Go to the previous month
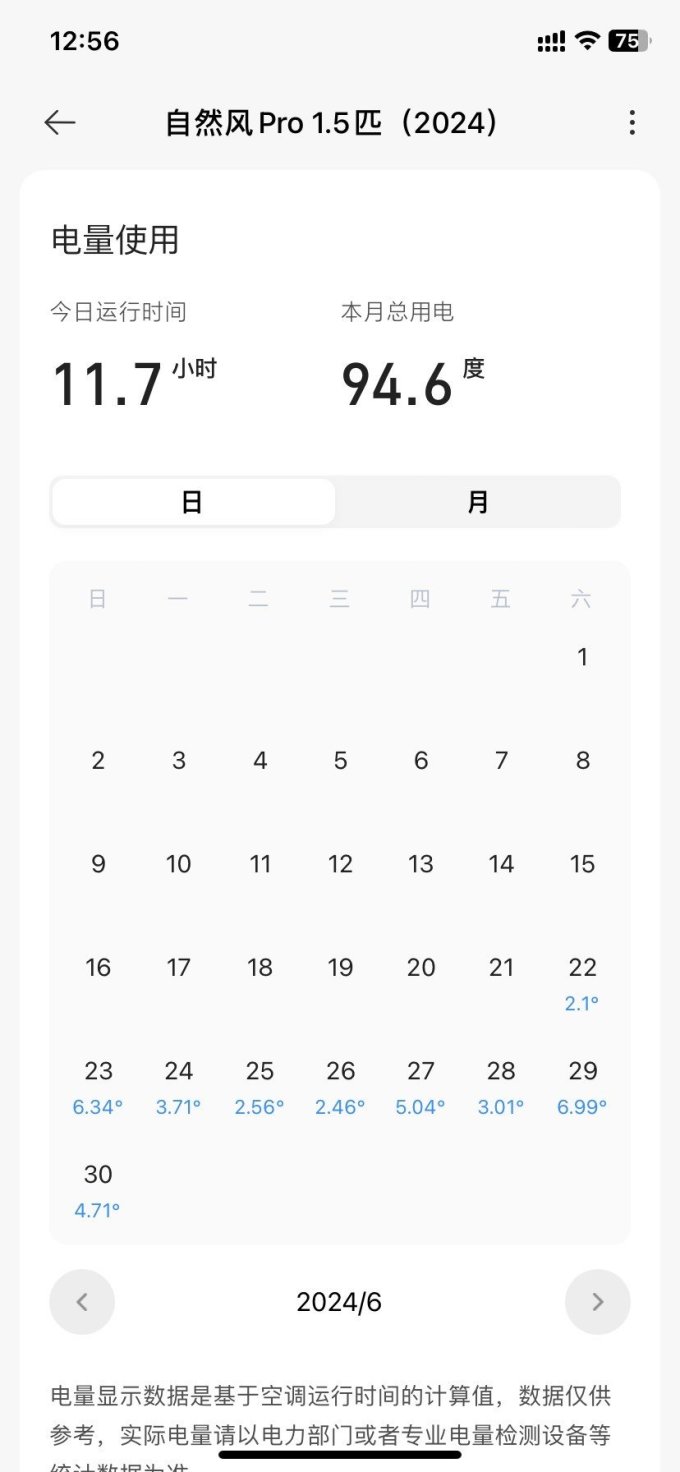 [x=82, y=1302]
